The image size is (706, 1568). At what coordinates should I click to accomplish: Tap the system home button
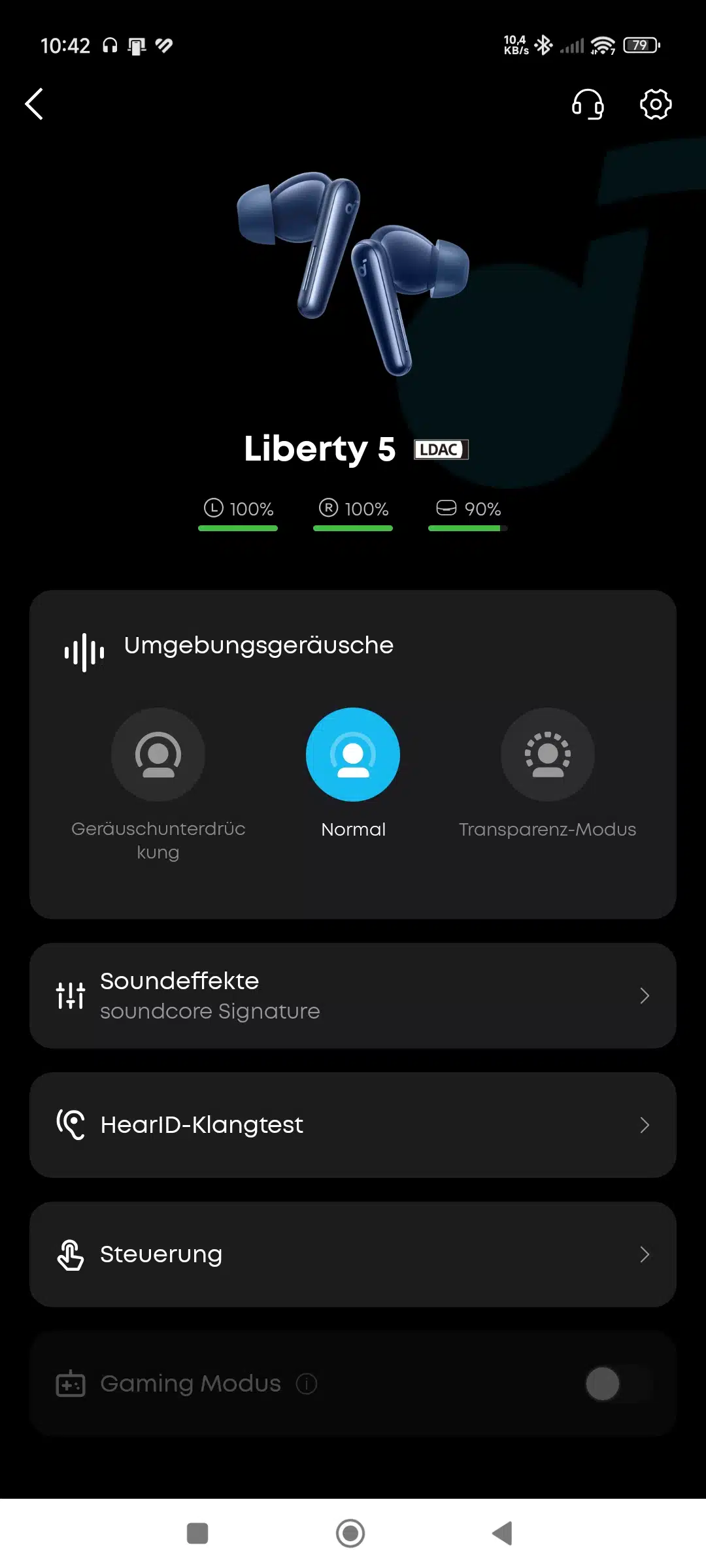click(350, 1533)
